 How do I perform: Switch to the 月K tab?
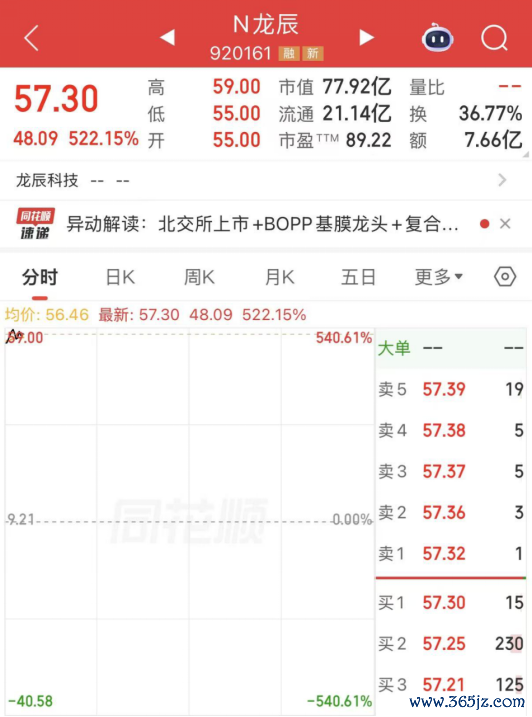279,277
